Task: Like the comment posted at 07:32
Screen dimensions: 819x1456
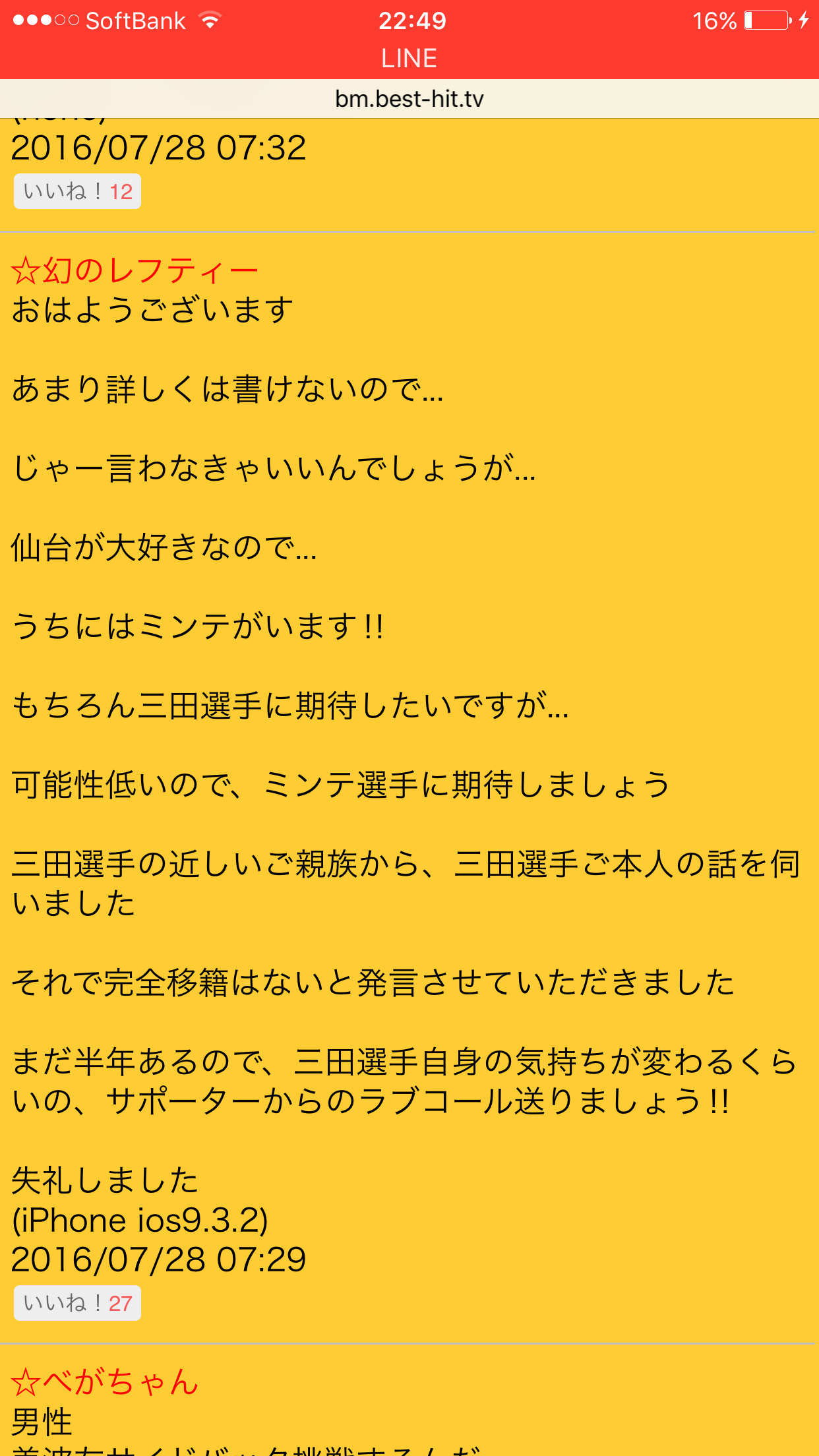Action: point(78,192)
